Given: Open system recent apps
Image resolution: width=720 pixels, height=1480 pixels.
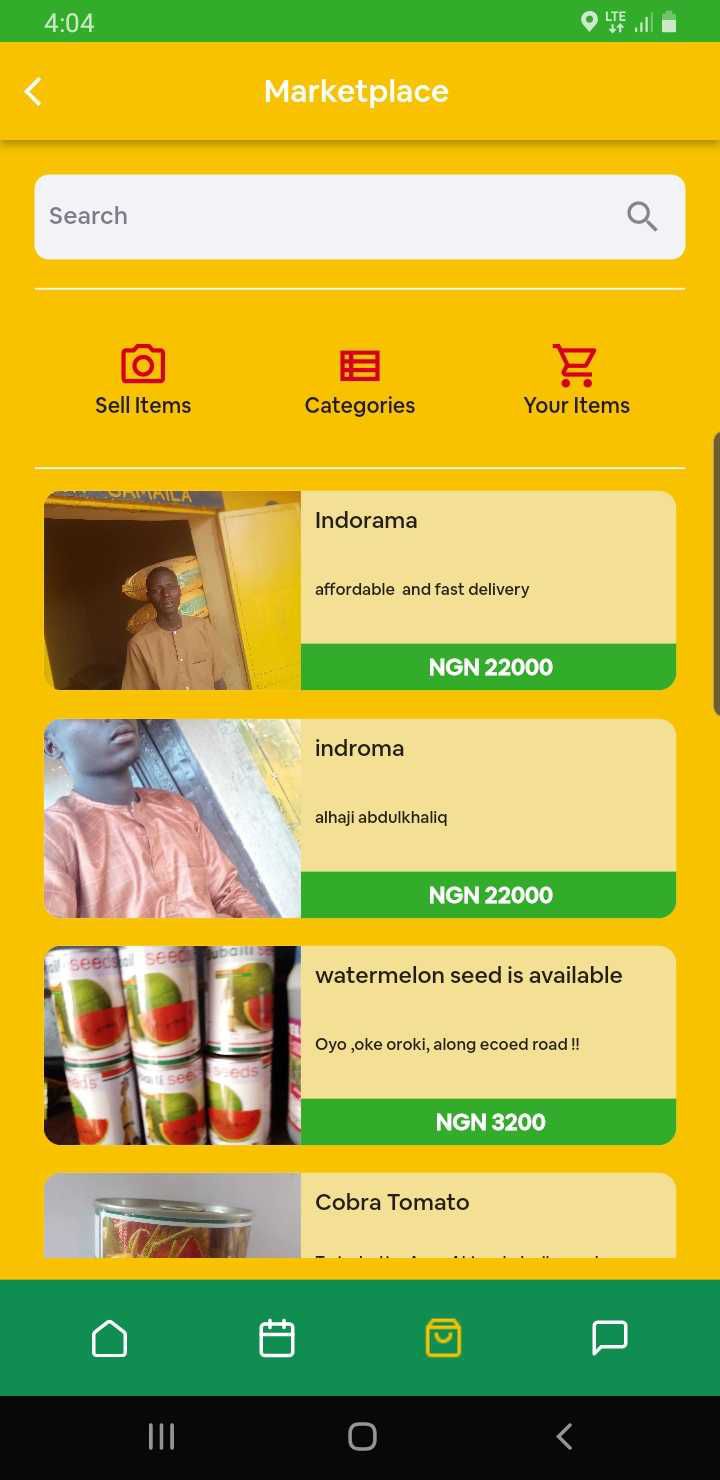Looking at the screenshot, I should coord(161,1437).
